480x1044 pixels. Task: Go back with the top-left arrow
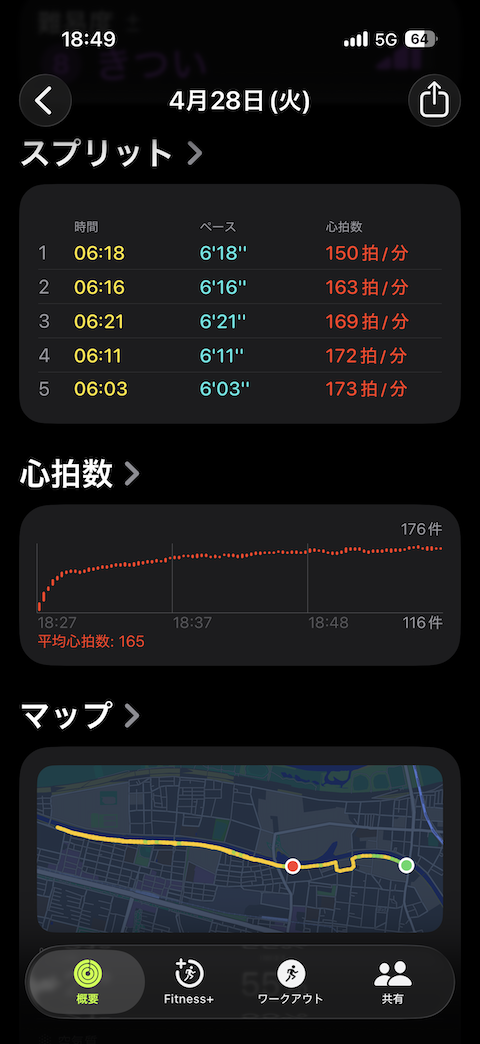pos(45,101)
